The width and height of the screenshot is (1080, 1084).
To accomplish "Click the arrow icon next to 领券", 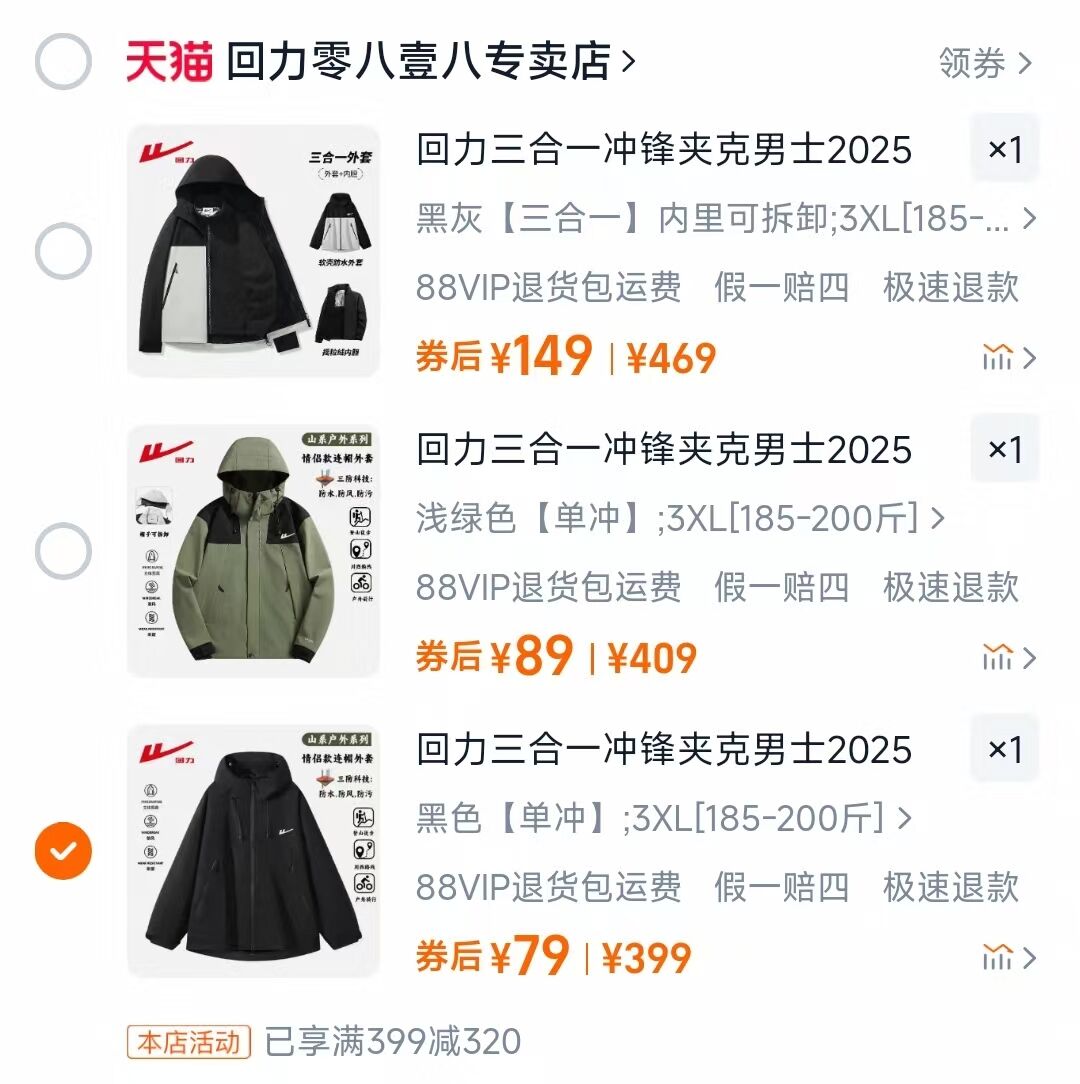I will coord(1022,62).
